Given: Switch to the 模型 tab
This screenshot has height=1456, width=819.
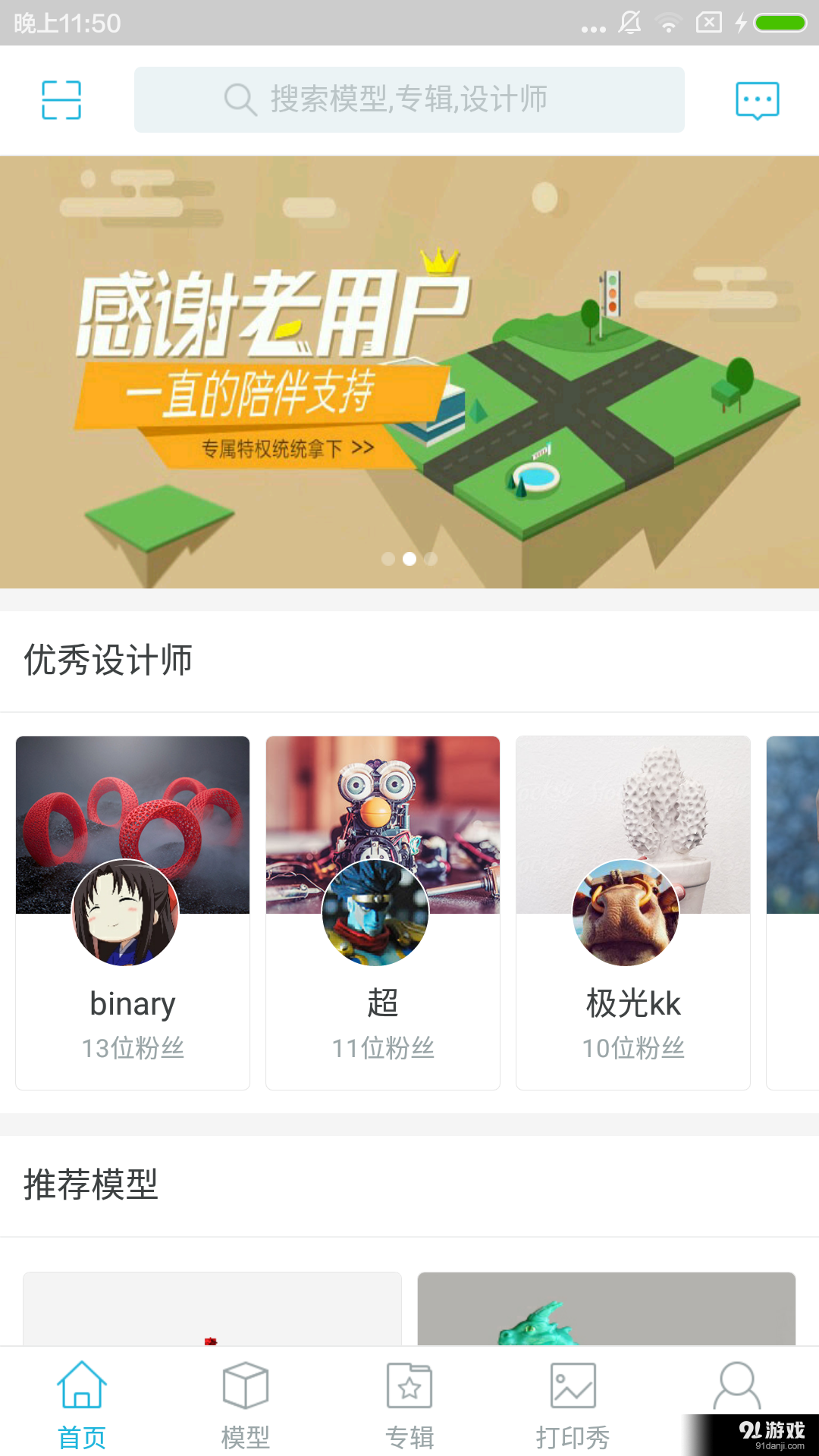Looking at the screenshot, I should tap(246, 1407).
